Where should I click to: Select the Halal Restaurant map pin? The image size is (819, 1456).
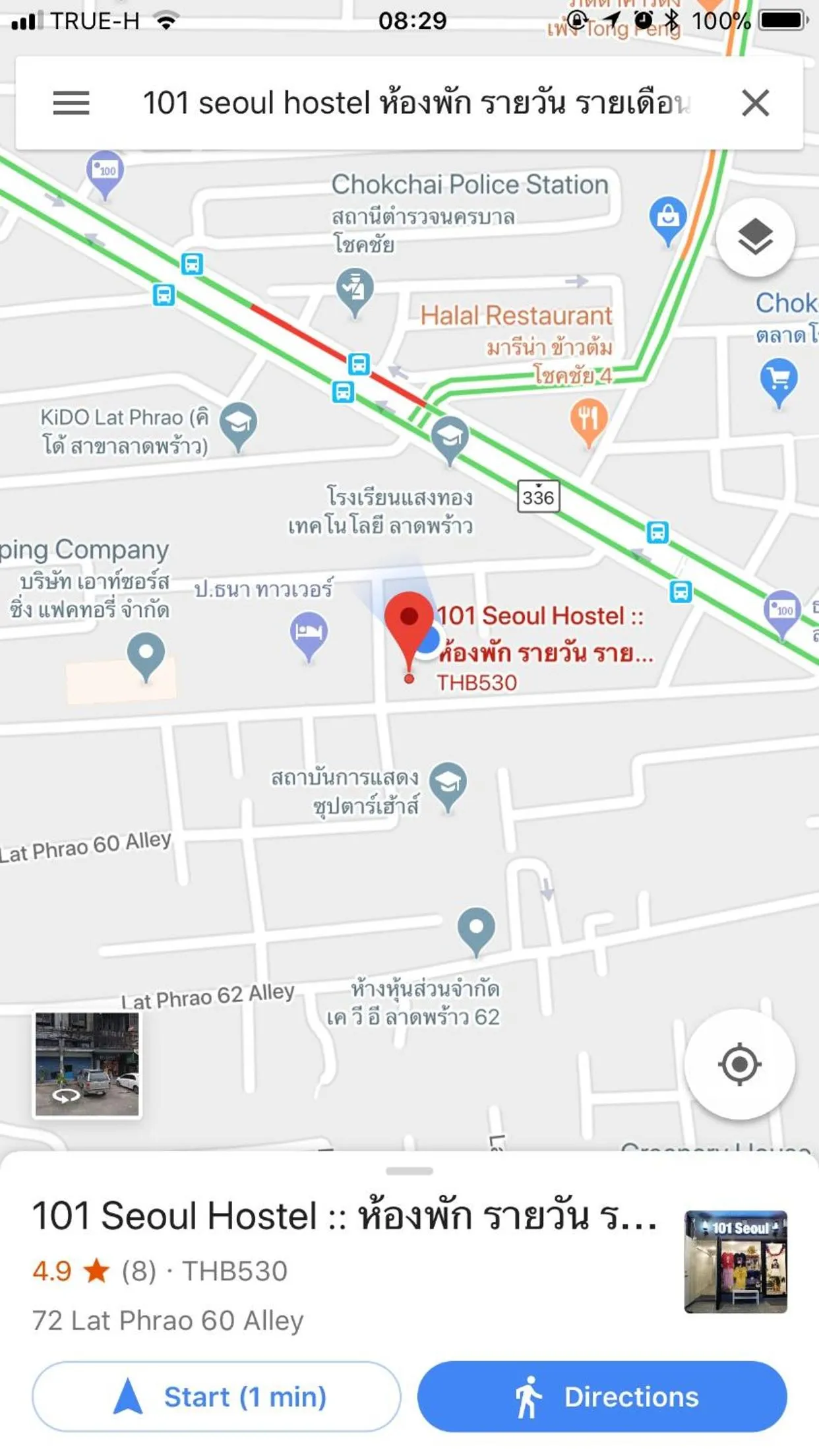click(588, 418)
